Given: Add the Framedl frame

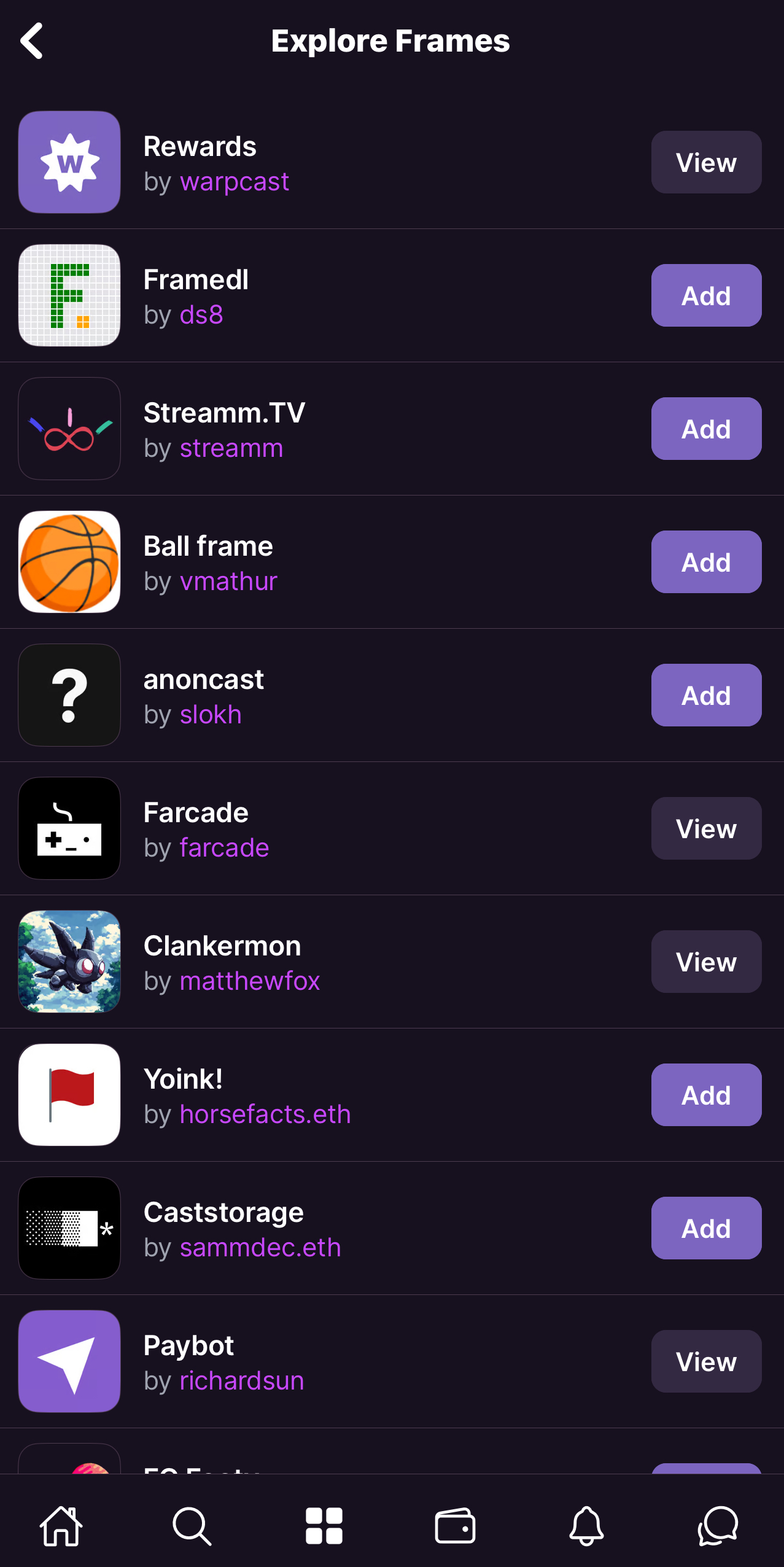Looking at the screenshot, I should (x=705, y=295).
